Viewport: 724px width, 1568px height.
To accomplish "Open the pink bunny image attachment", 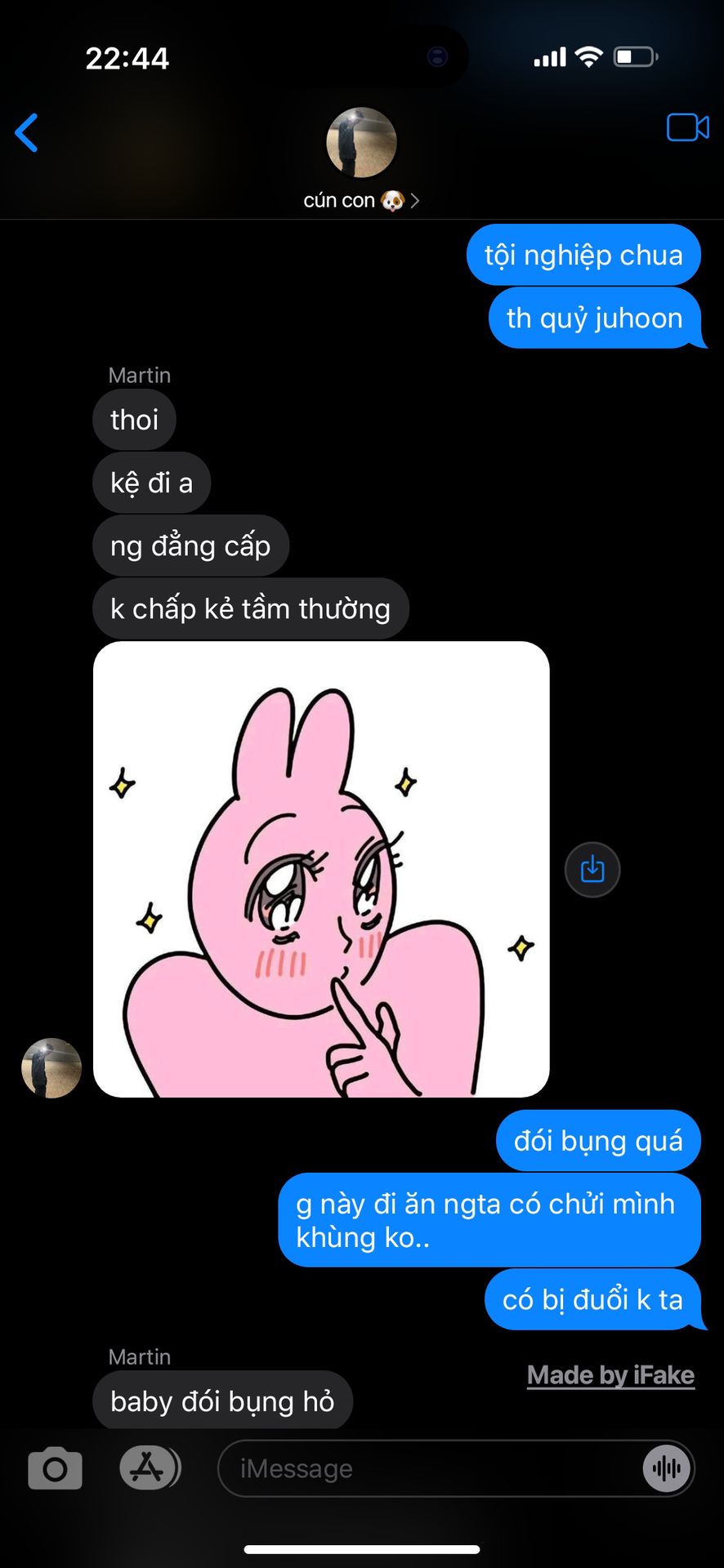I will click(x=321, y=869).
